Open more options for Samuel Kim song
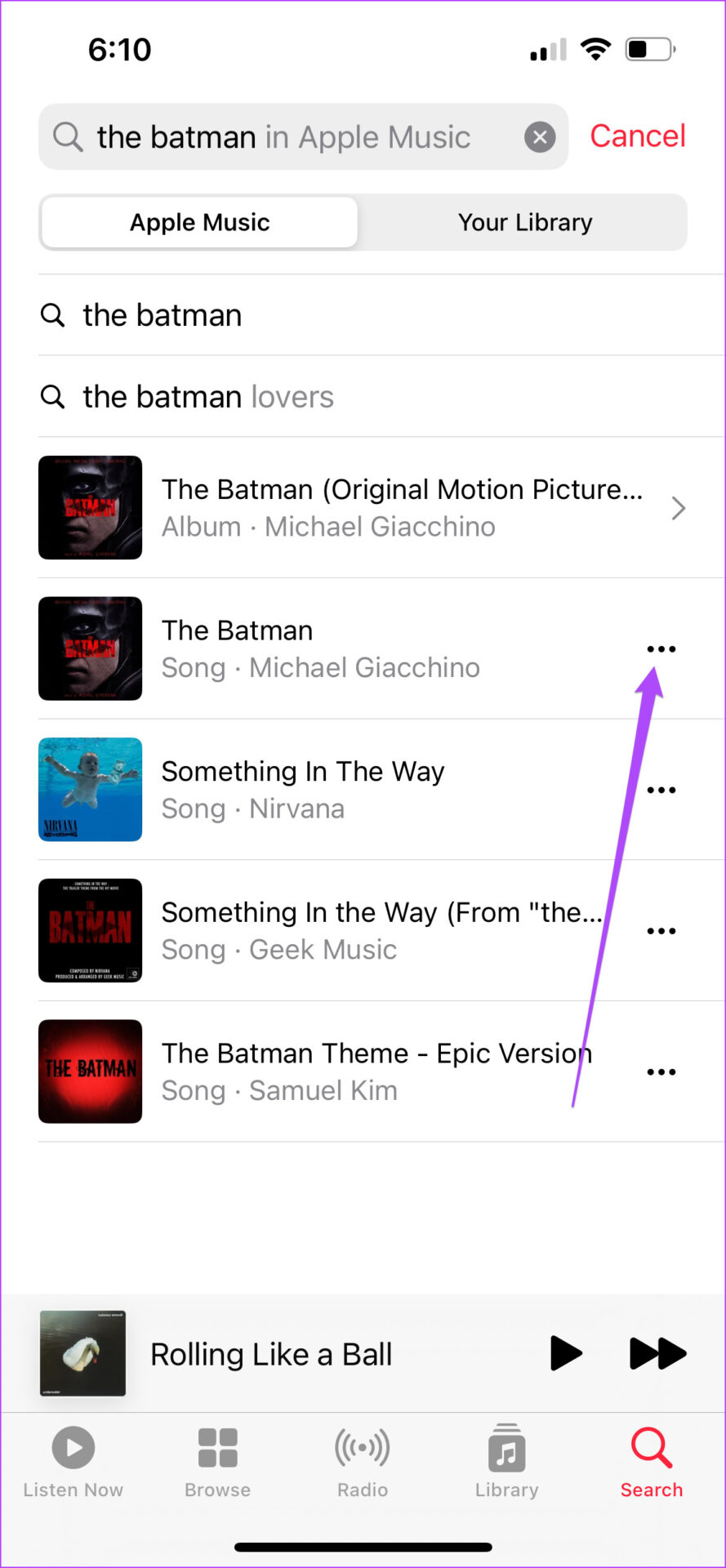 point(661,1071)
